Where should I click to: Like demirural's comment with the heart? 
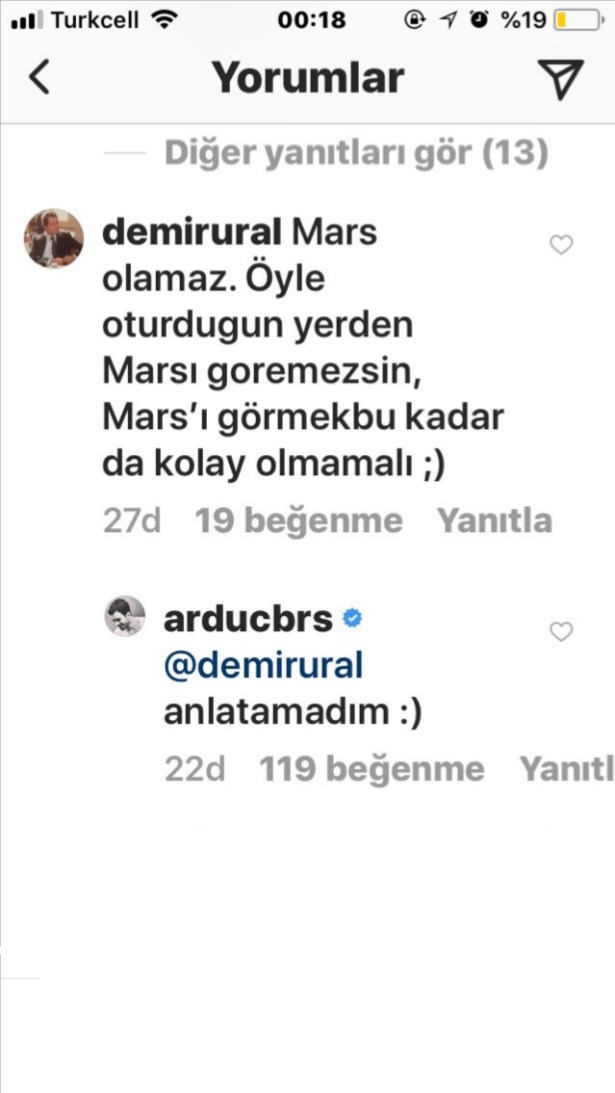click(562, 244)
